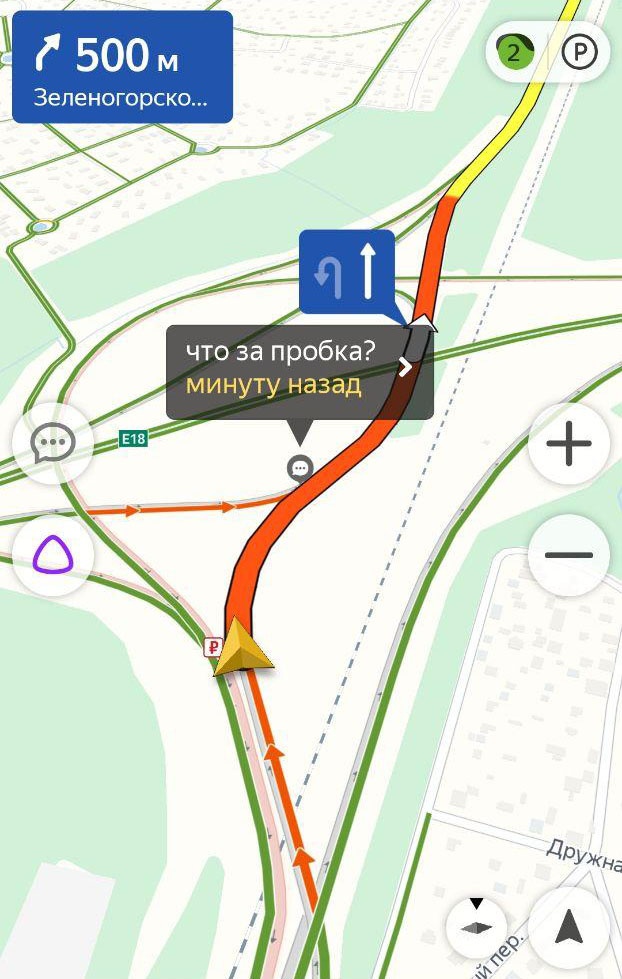Zoom out on the map
Screen dimensions: 622x979
click(x=569, y=555)
